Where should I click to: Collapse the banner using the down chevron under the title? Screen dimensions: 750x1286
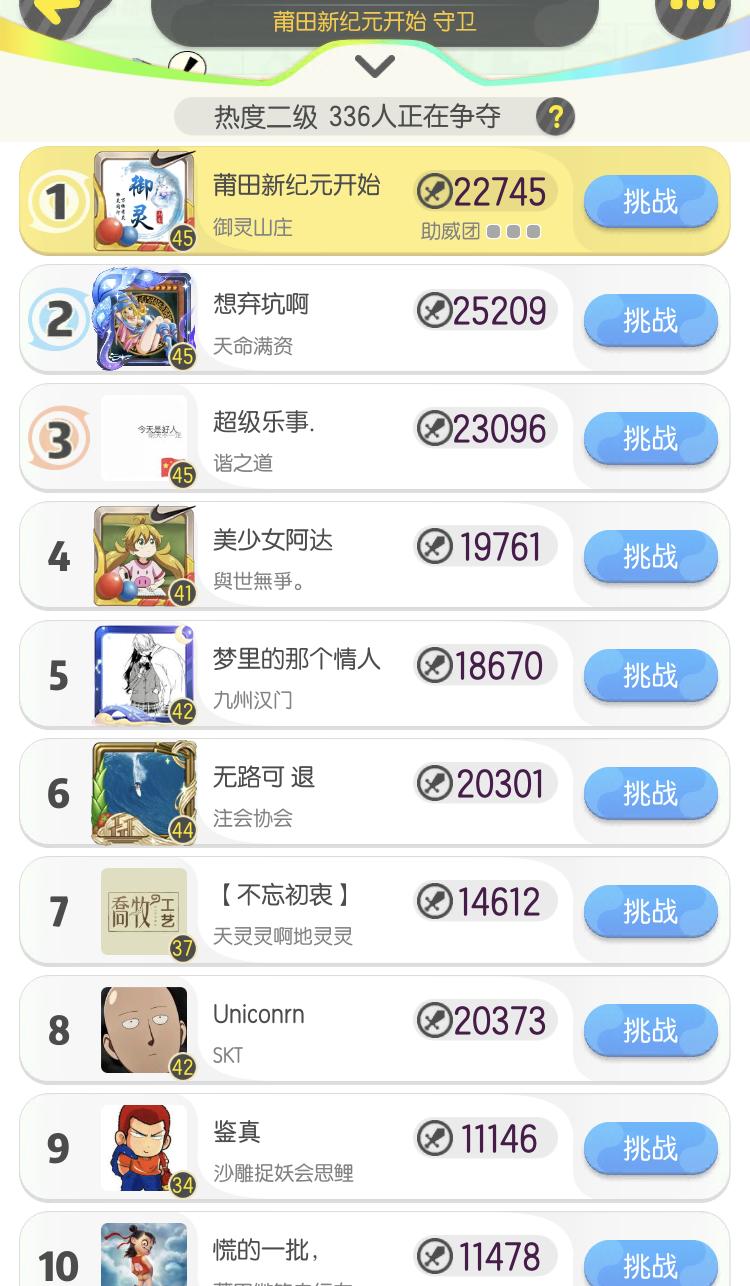(375, 66)
